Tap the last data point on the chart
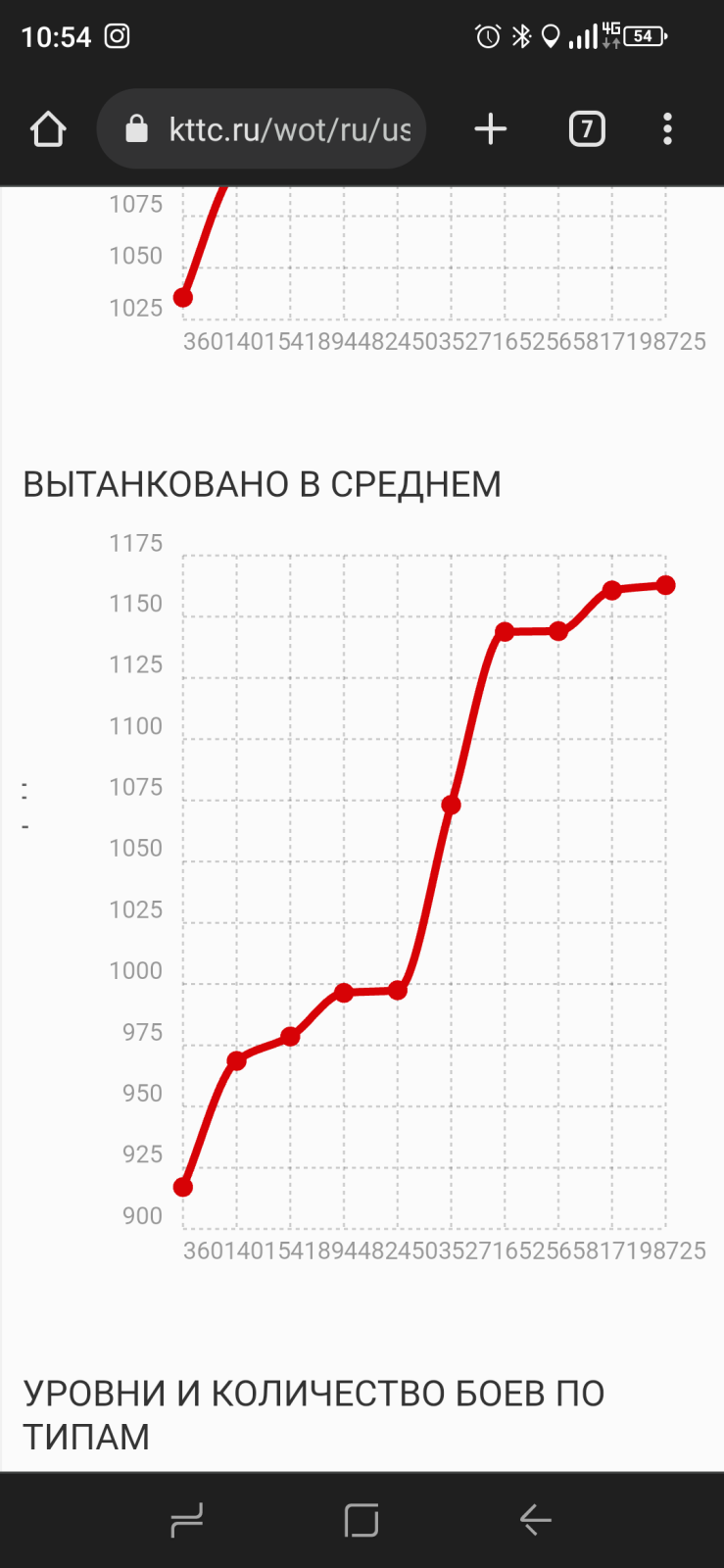 [x=665, y=585]
